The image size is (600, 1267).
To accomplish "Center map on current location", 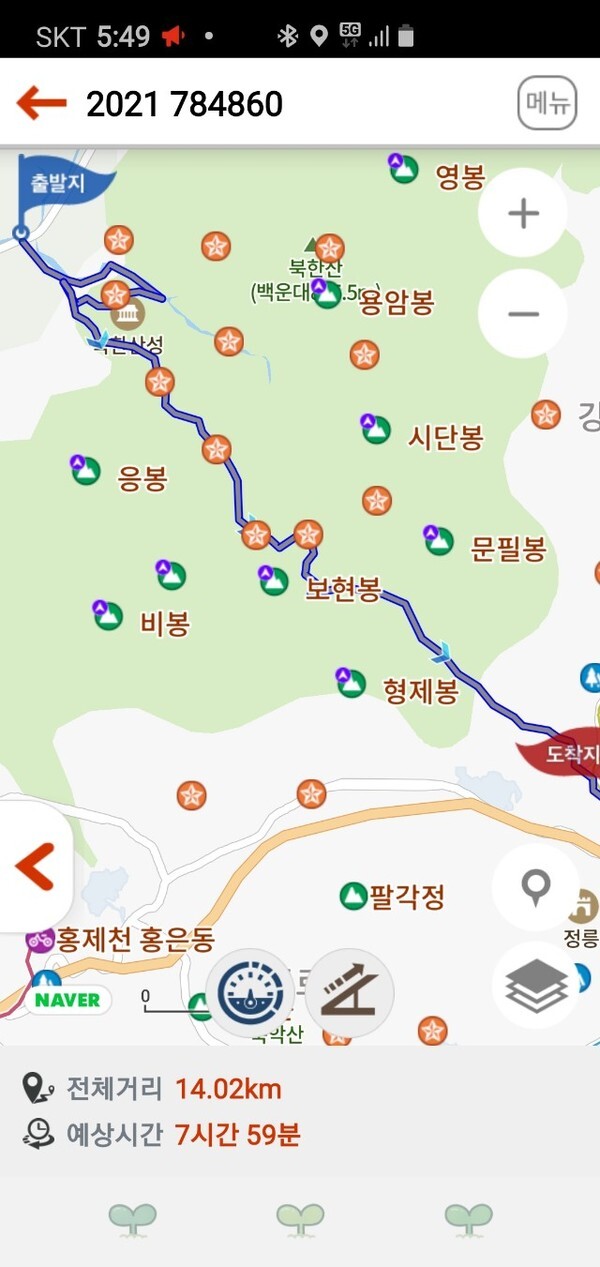I will 537,888.
